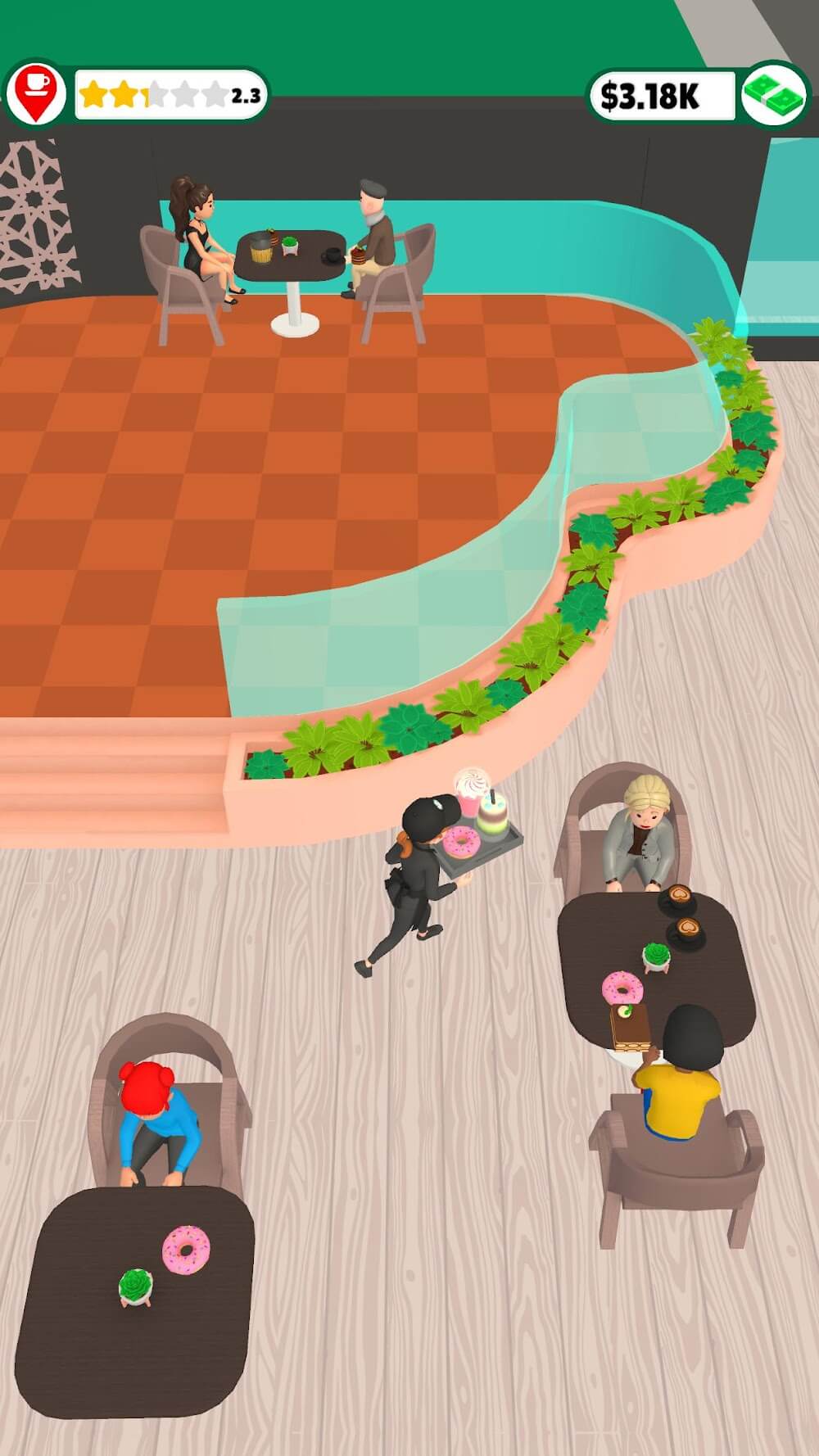The image size is (819, 1456).
Task: Tap the green cash icon
Action: (774, 95)
